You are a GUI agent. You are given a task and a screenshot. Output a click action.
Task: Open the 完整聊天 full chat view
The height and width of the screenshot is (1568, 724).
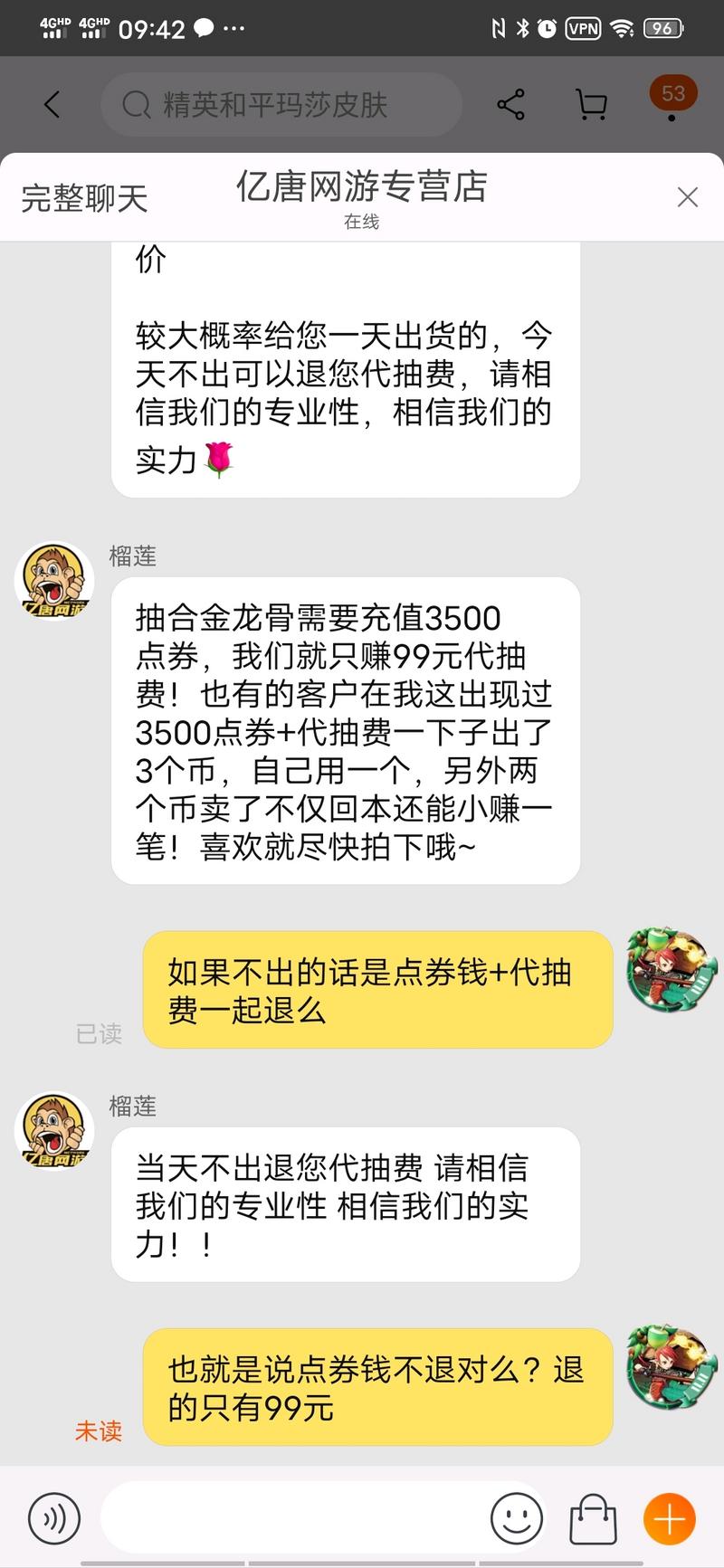point(84,198)
